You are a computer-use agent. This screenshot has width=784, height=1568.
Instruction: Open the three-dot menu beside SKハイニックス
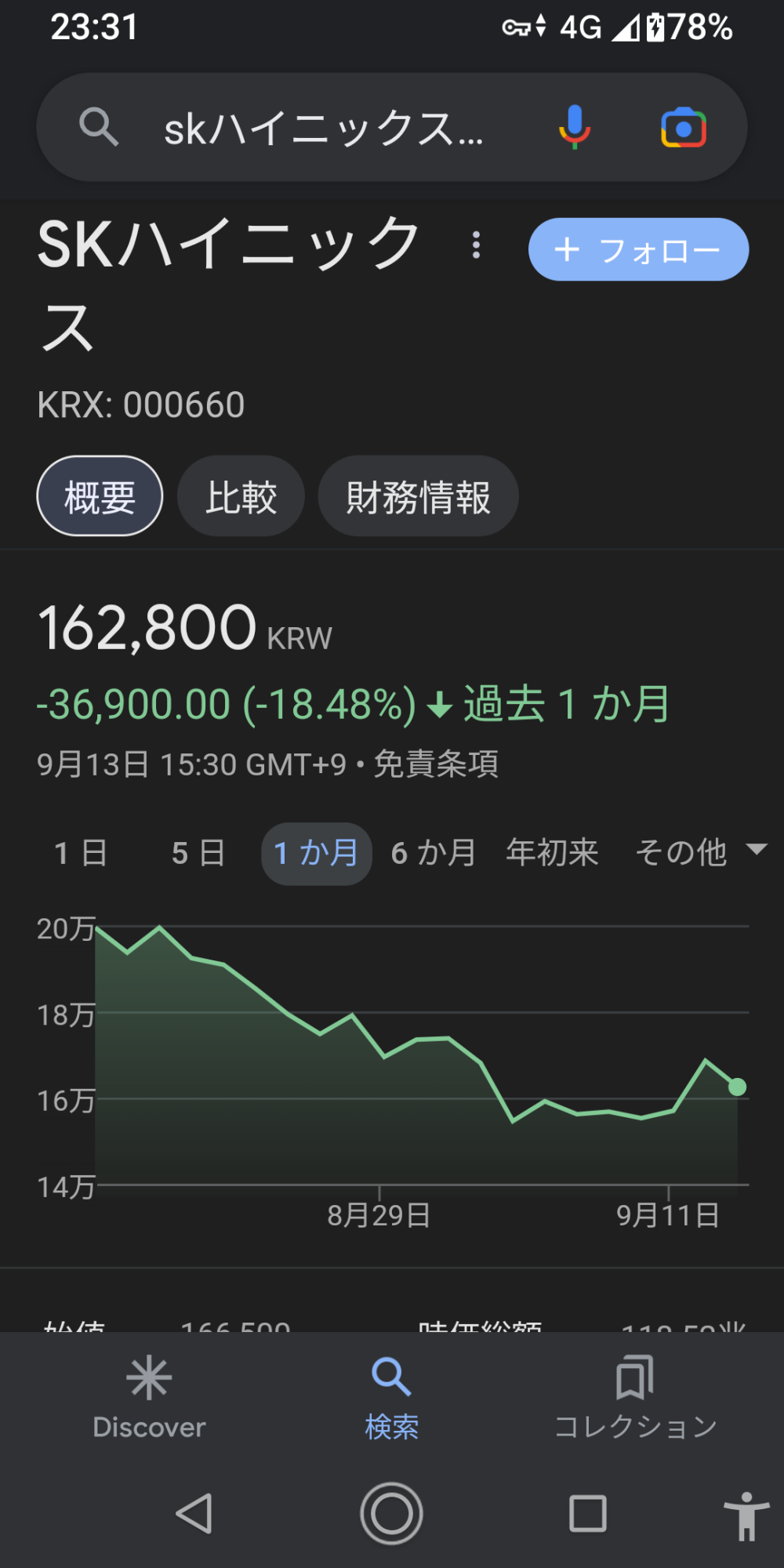476,245
